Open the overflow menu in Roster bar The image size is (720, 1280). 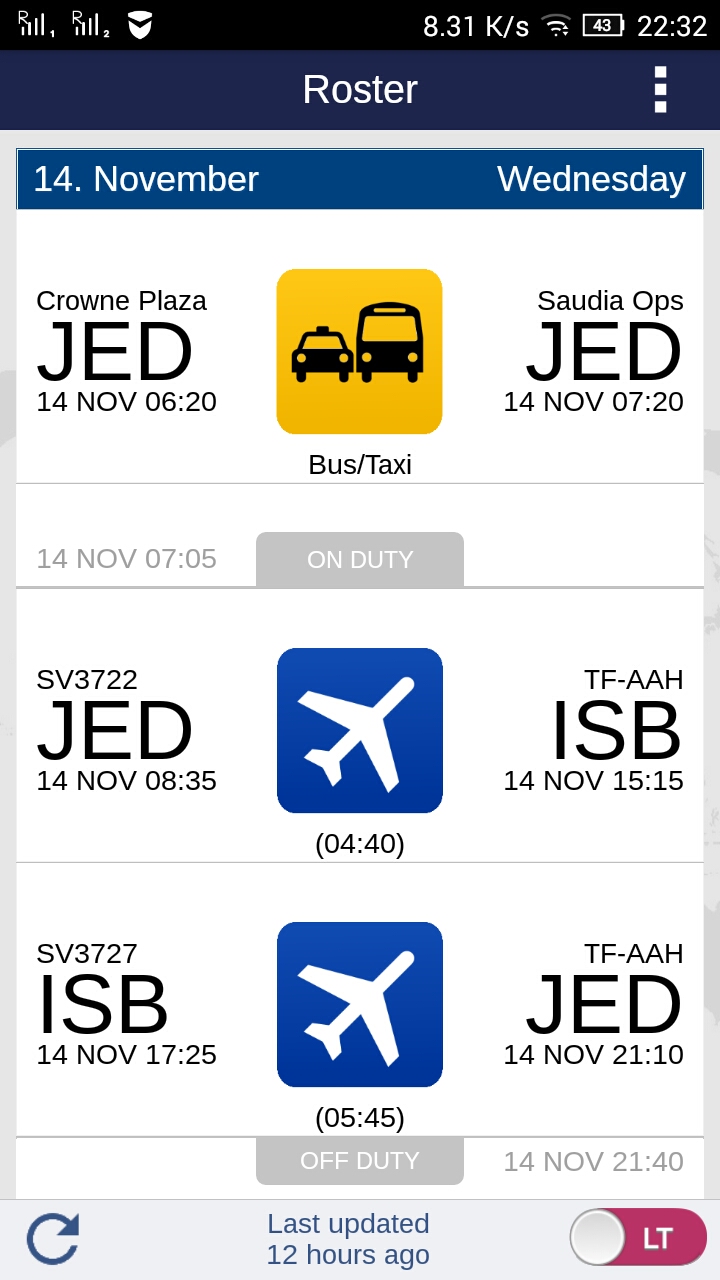(660, 89)
